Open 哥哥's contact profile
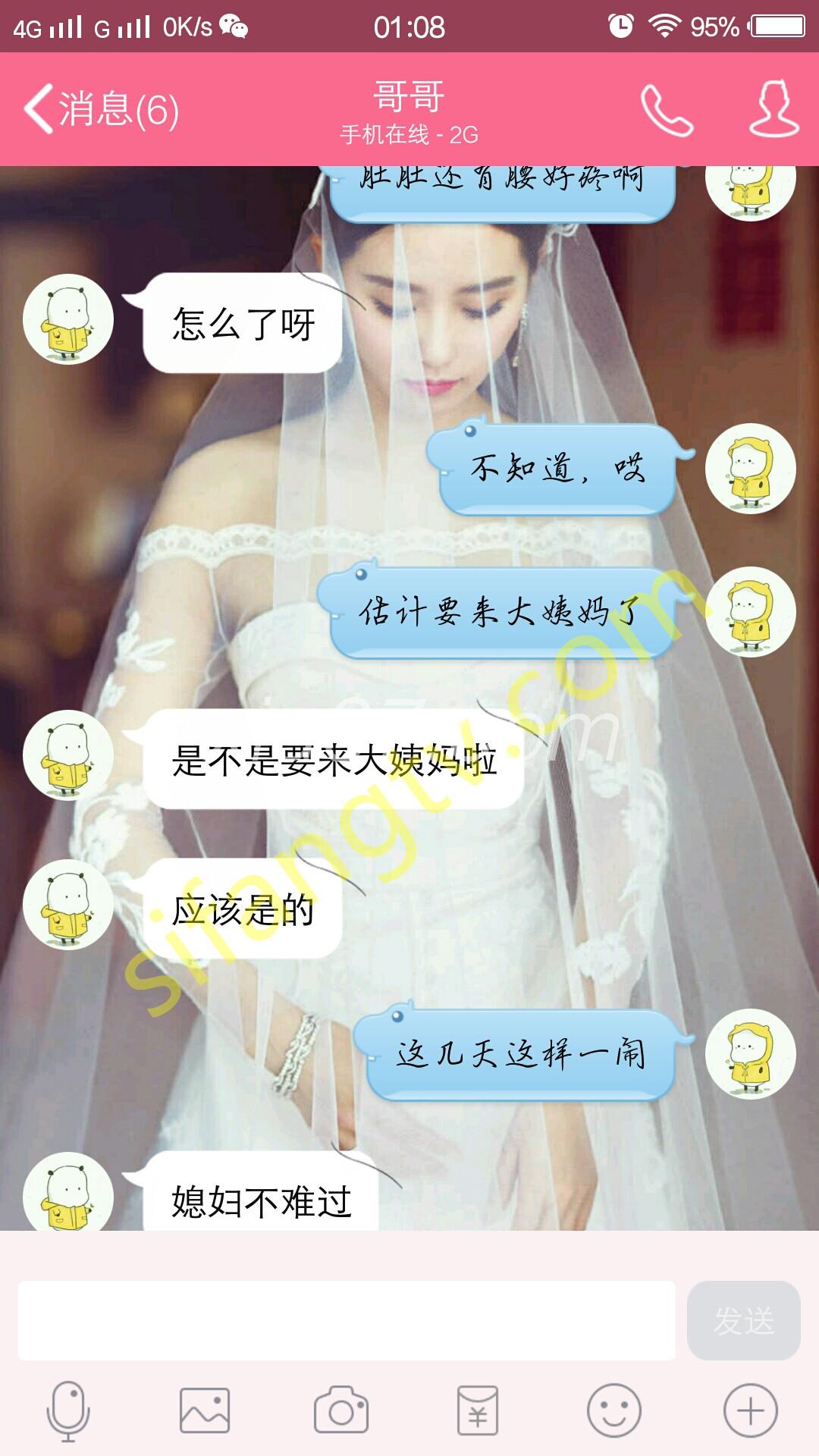This screenshot has width=819, height=1456. [x=773, y=109]
